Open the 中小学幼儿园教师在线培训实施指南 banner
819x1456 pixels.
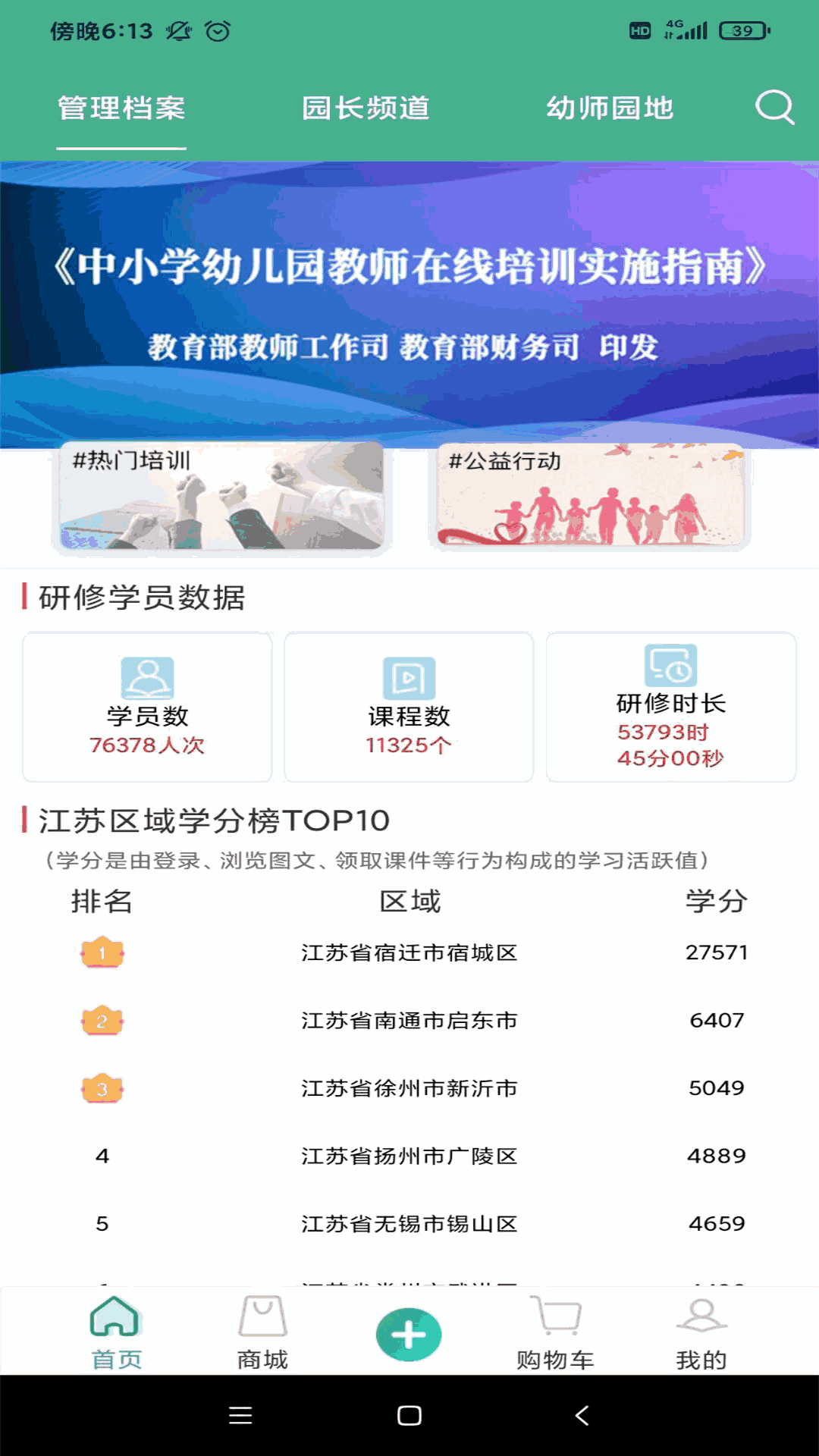[x=409, y=303]
